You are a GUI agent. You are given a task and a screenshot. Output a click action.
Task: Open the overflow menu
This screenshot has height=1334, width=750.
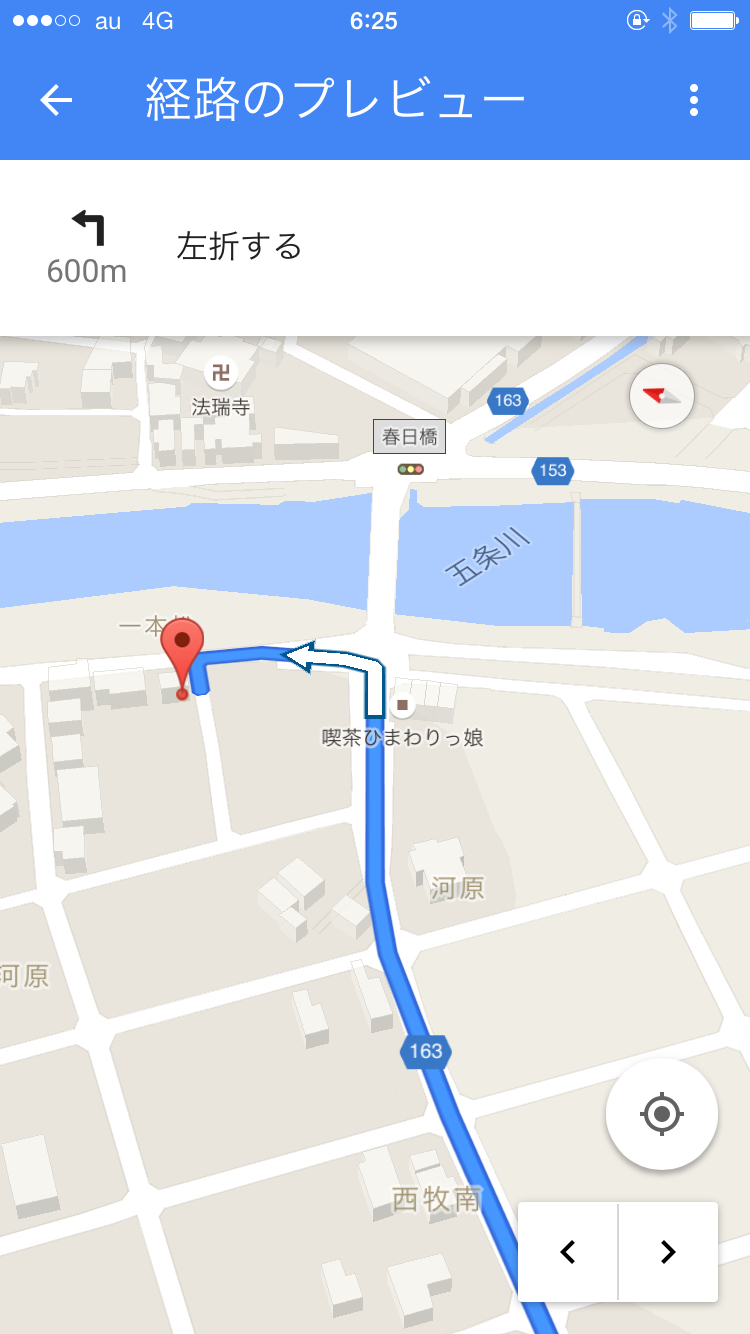click(694, 100)
